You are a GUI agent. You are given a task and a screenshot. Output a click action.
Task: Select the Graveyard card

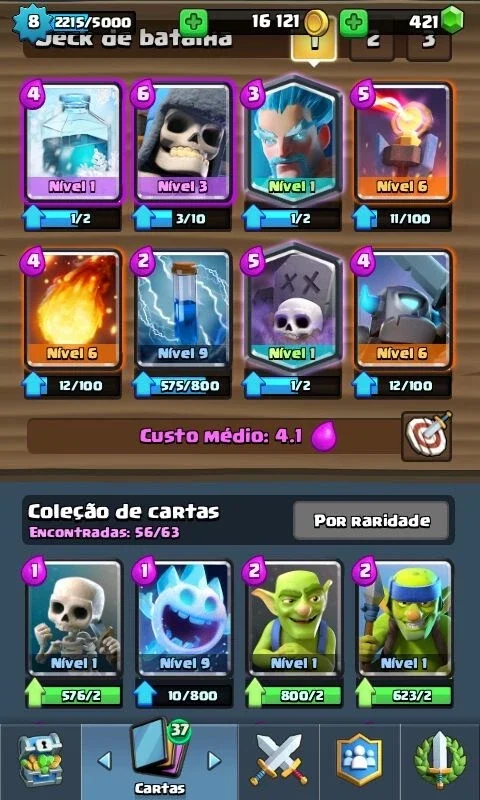293,308
